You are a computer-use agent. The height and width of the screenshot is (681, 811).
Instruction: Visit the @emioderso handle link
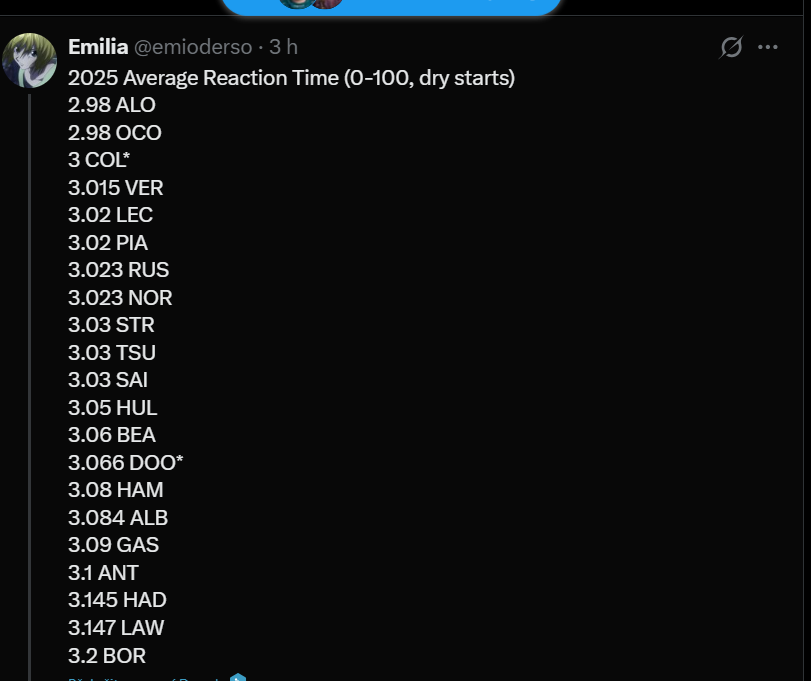[x=193, y=47]
